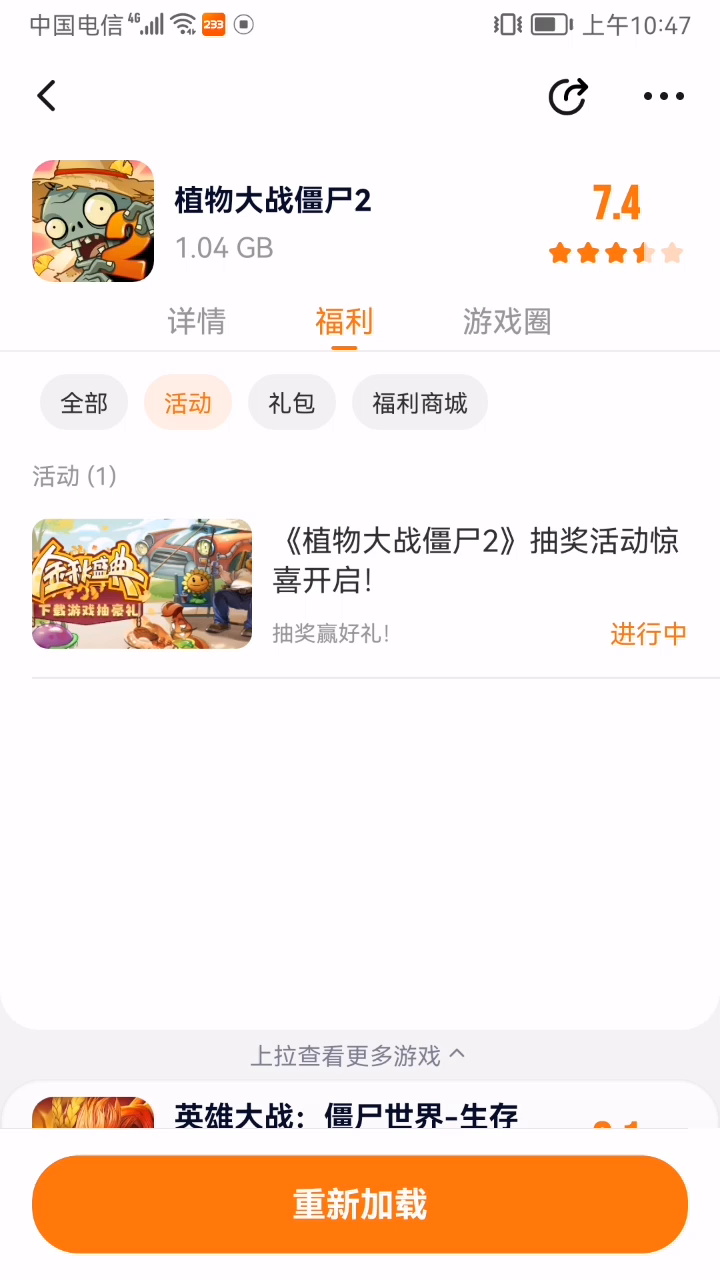The height and width of the screenshot is (1280, 720).
Task: Open the 英雄大战：僵尸世界 game card
Action: coord(346,1112)
